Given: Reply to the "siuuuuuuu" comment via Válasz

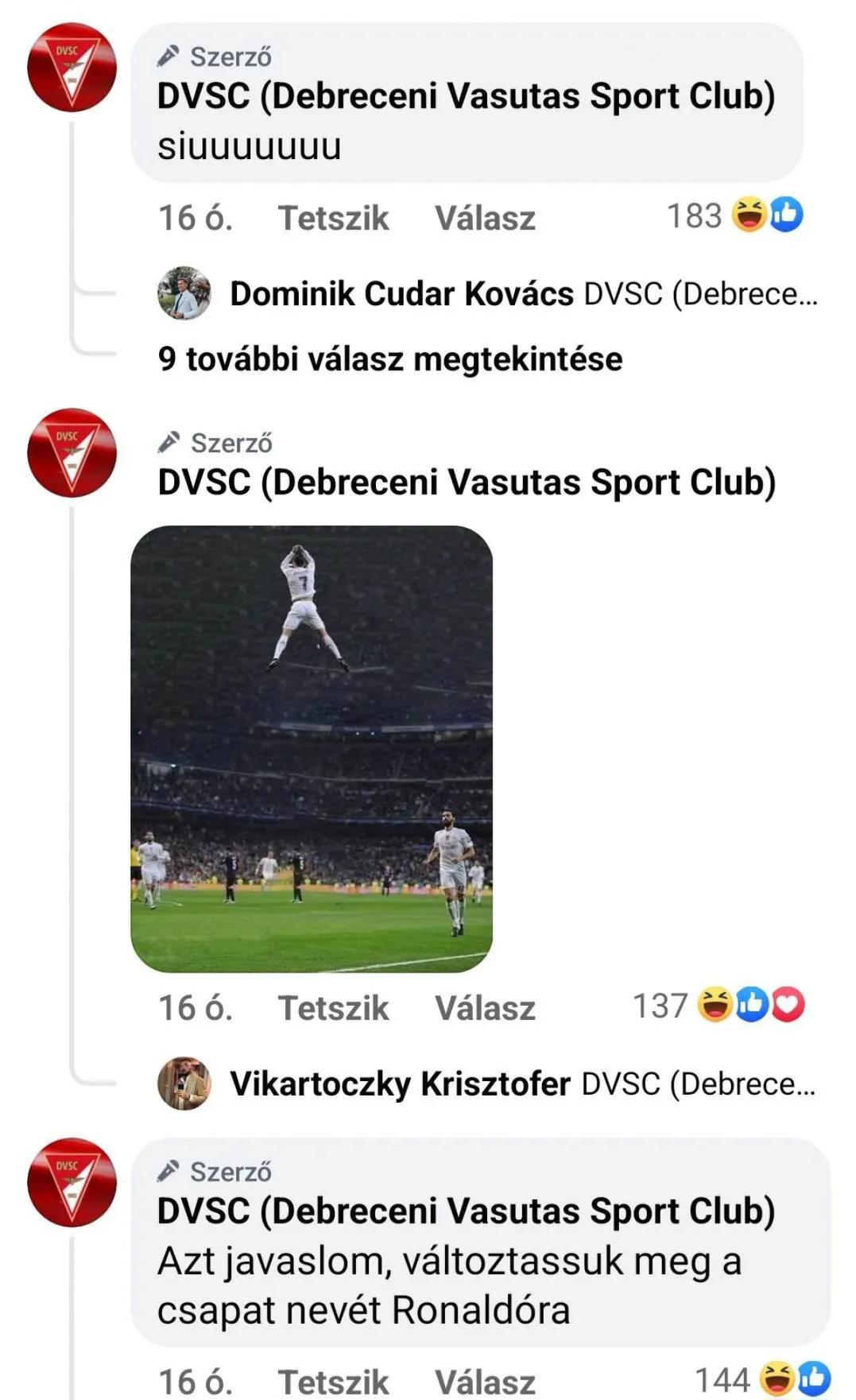Looking at the screenshot, I should point(485,218).
